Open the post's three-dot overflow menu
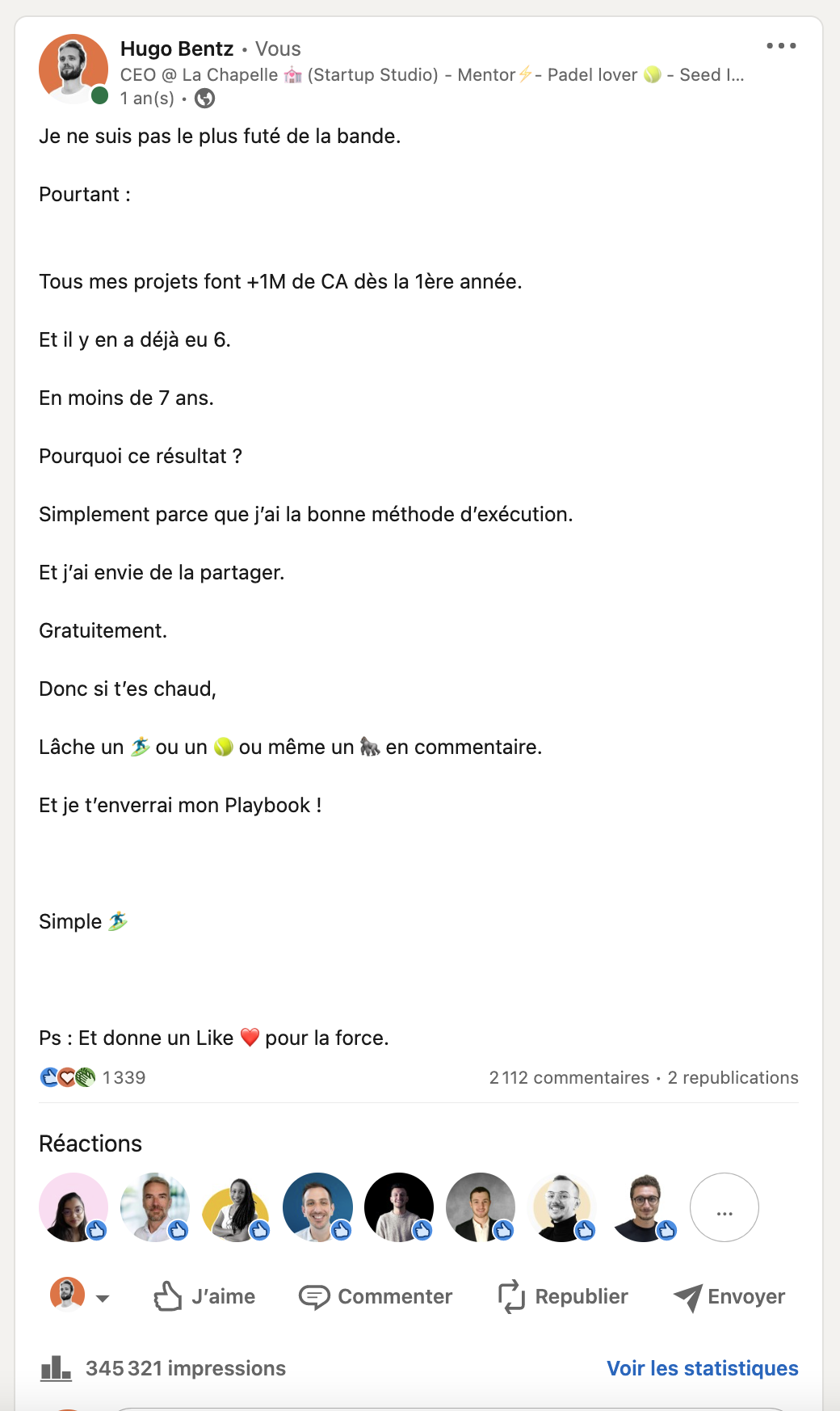 [781, 46]
